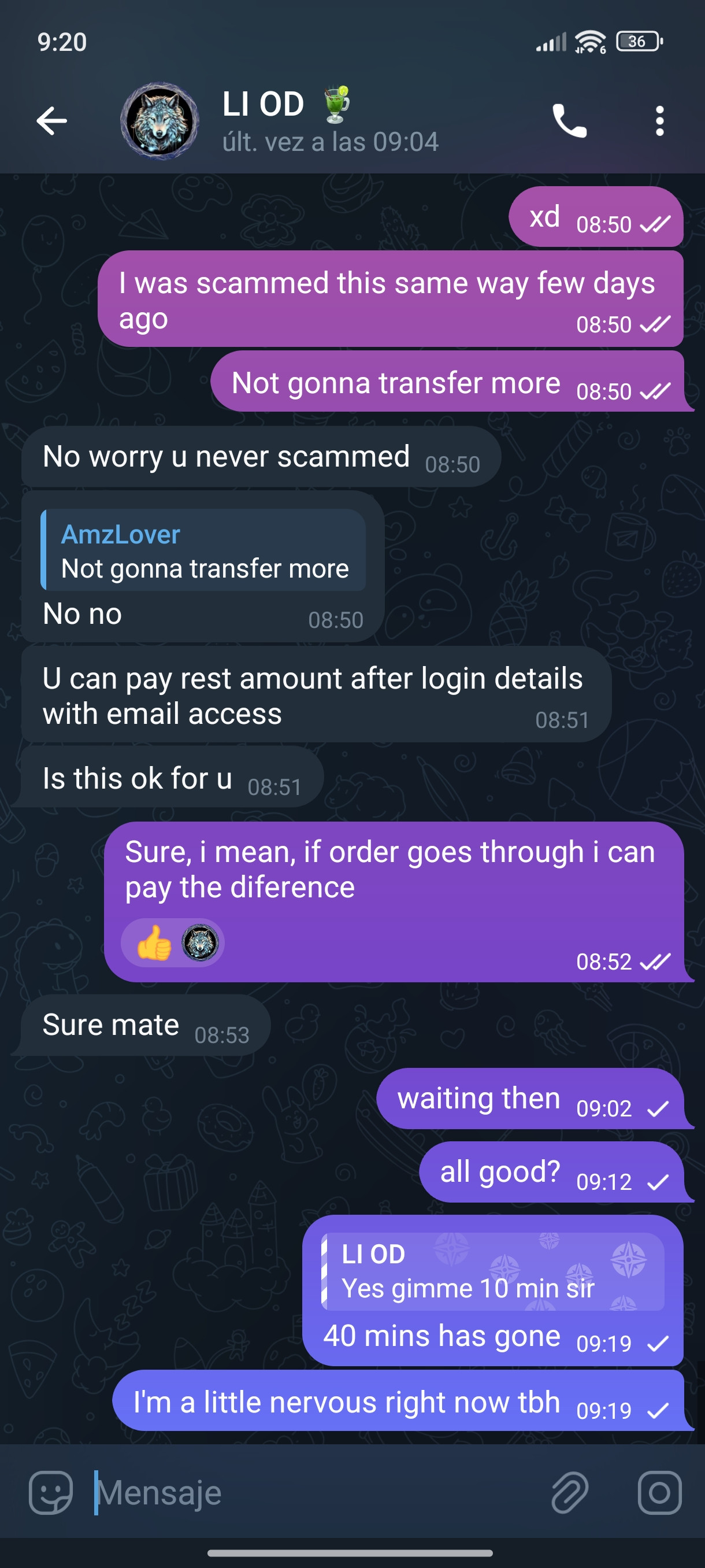Tap the thumbs-up reaction on the message

[x=173, y=943]
